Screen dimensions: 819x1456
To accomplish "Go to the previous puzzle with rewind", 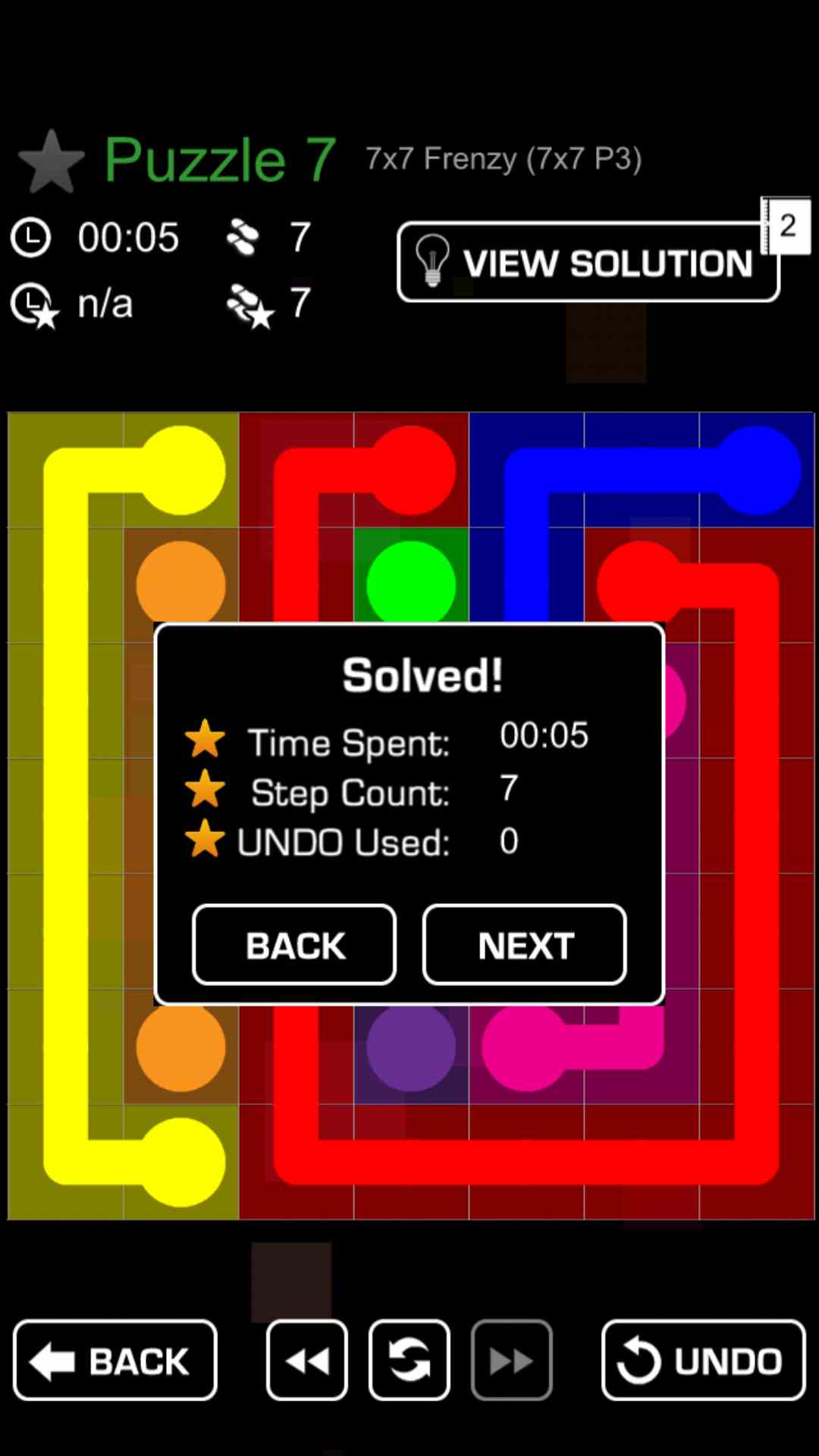I will [307, 1360].
